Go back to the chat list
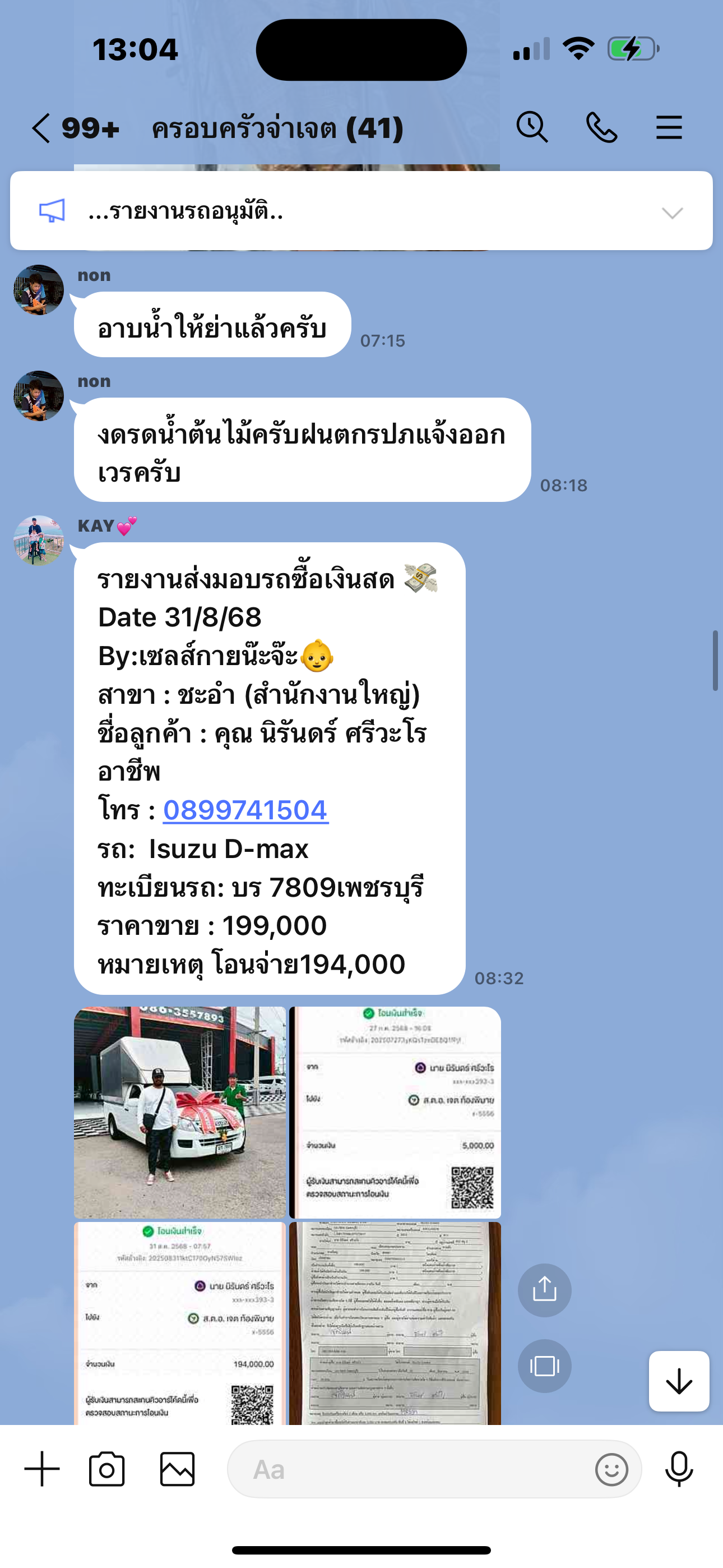Screen dimensions: 723x1568 (x=41, y=128)
